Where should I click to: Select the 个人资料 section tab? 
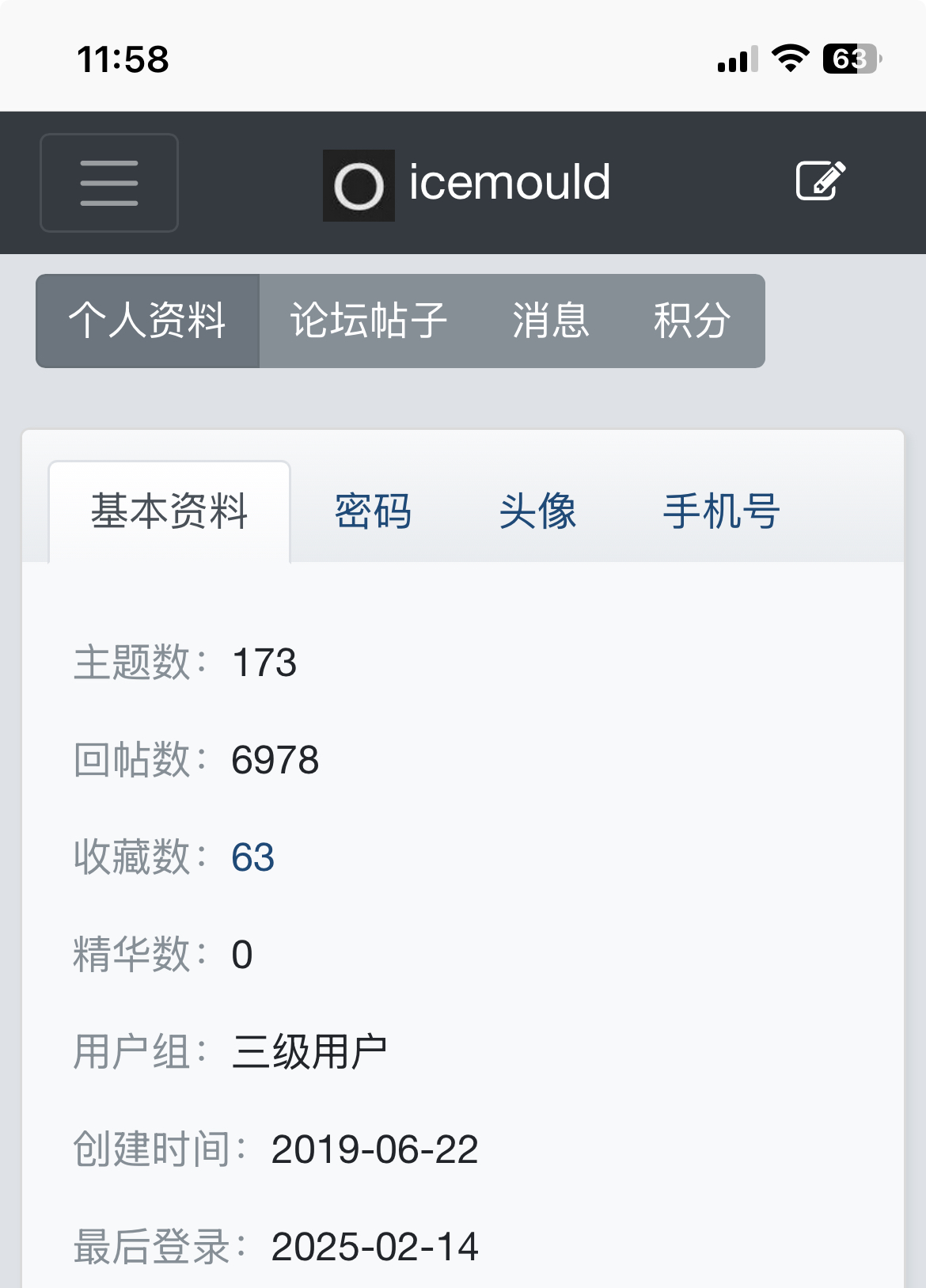click(x=148, y=321)
